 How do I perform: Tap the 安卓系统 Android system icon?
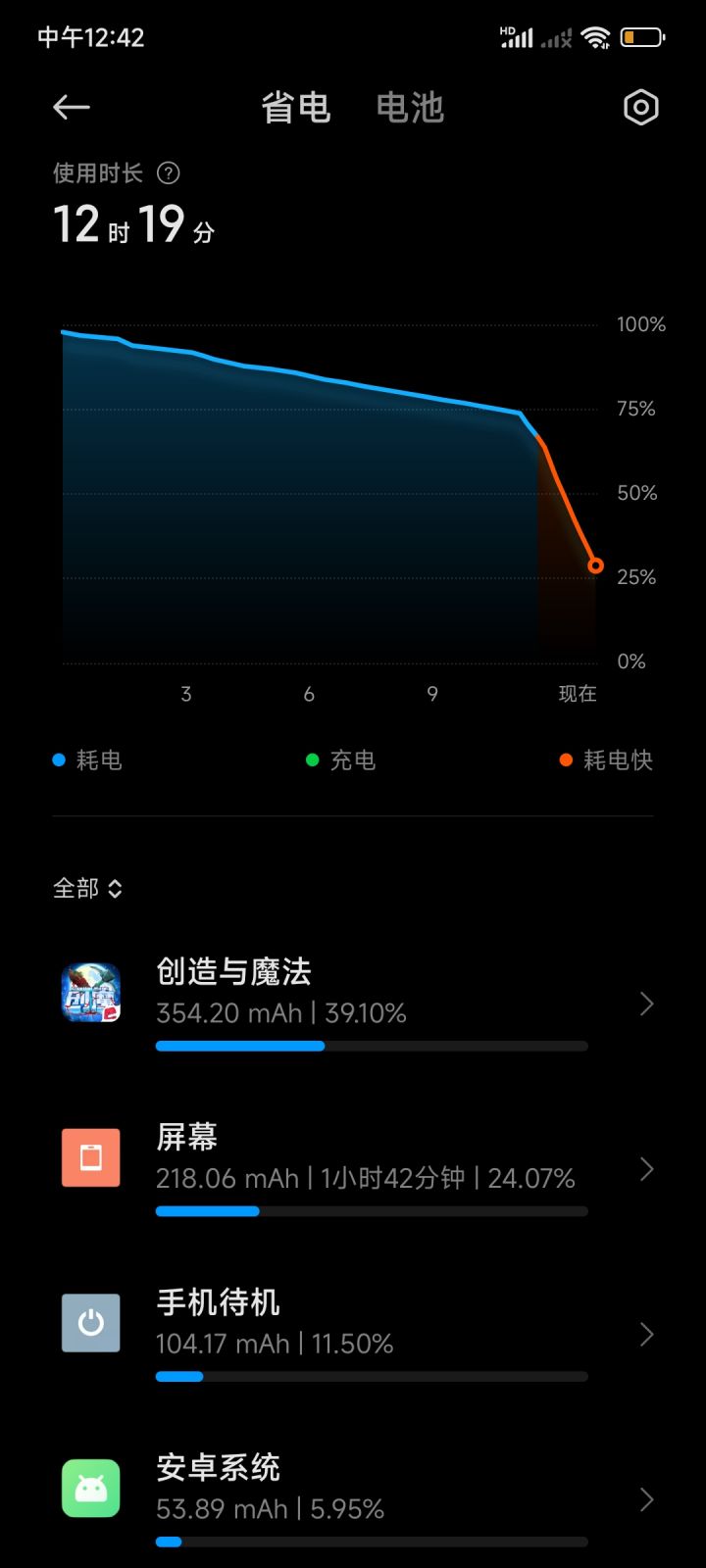coord(90,1487)
